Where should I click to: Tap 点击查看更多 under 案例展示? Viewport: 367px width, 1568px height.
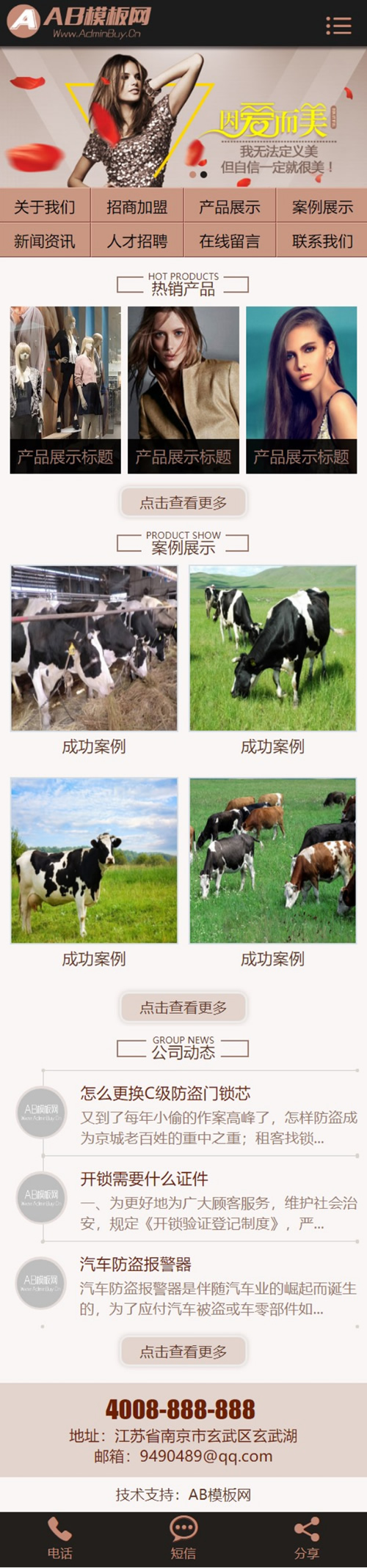(183, 1007)
